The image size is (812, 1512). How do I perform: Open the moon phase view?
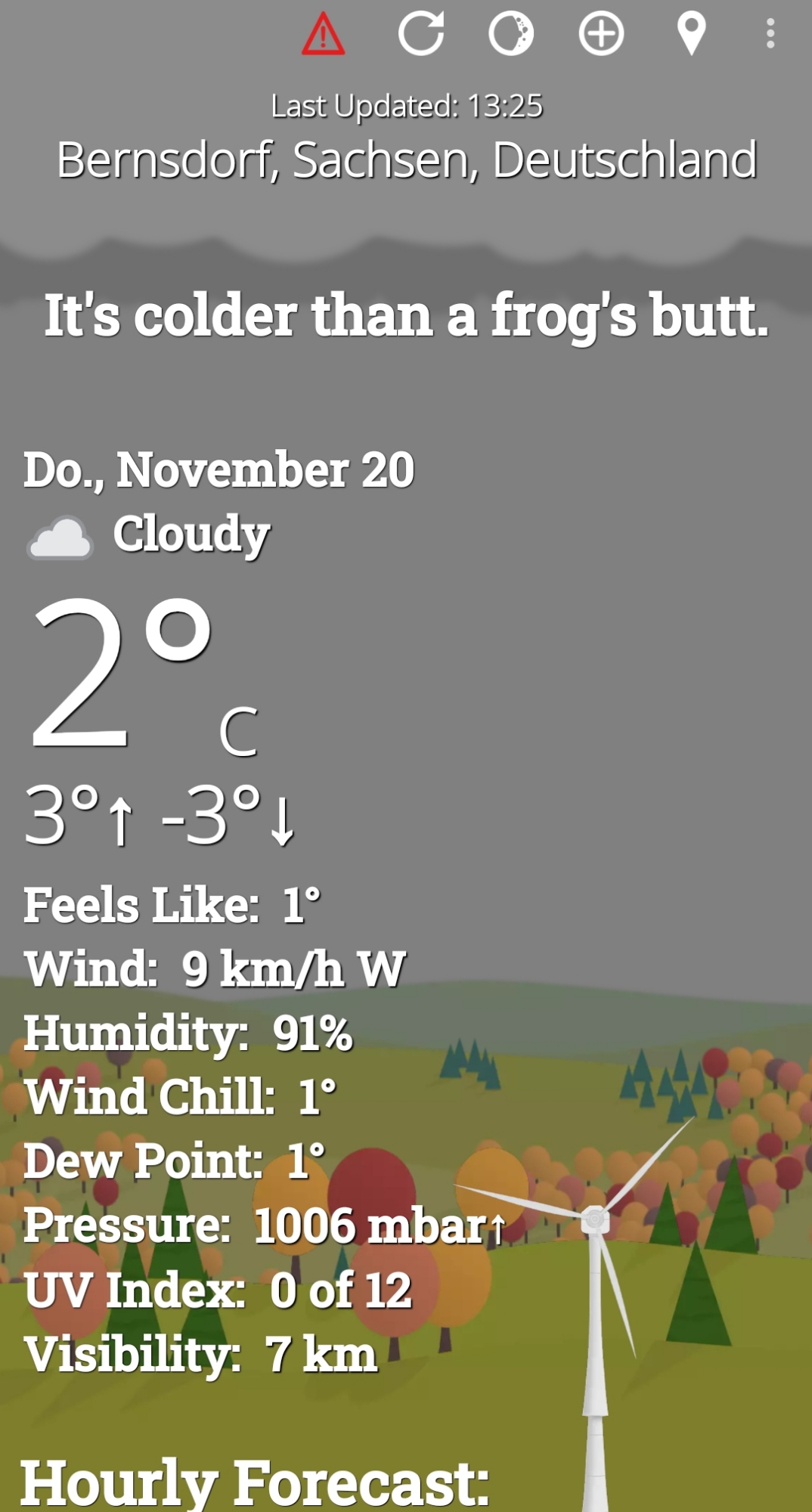tap(511, 33)
